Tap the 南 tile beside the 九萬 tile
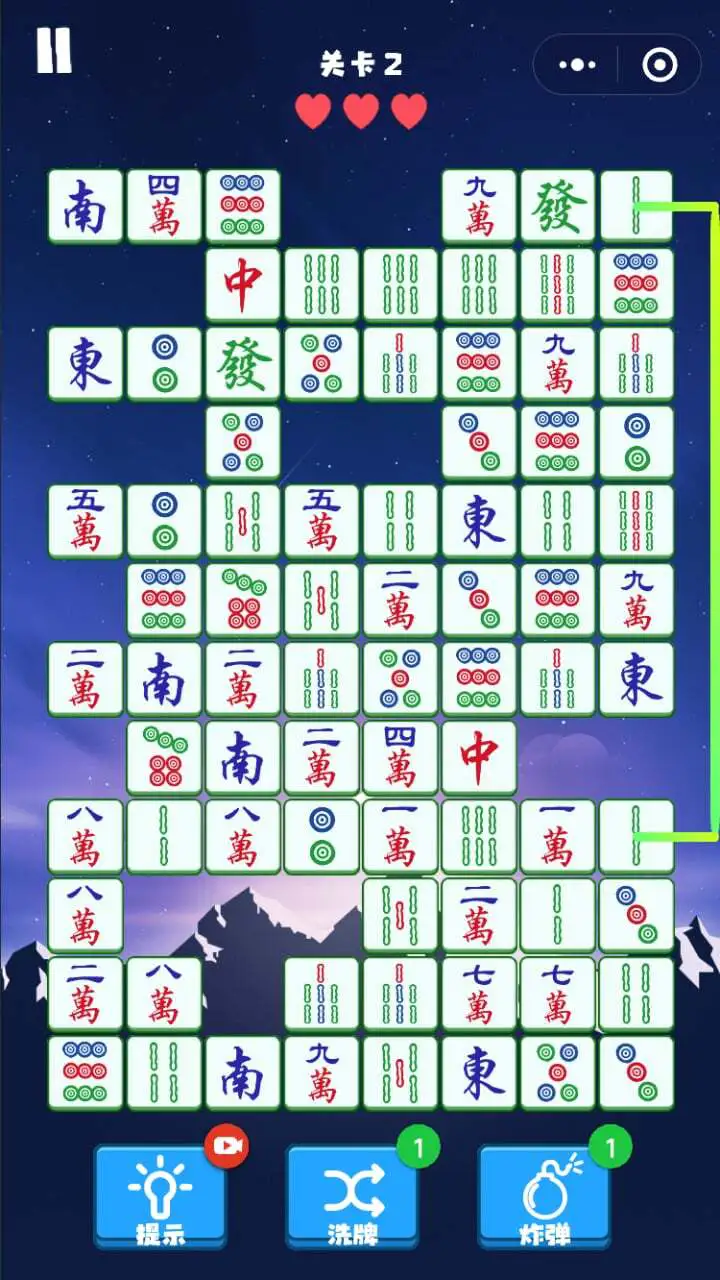720x1280 pixels. pyautogui.click(x=243, y=1074)
